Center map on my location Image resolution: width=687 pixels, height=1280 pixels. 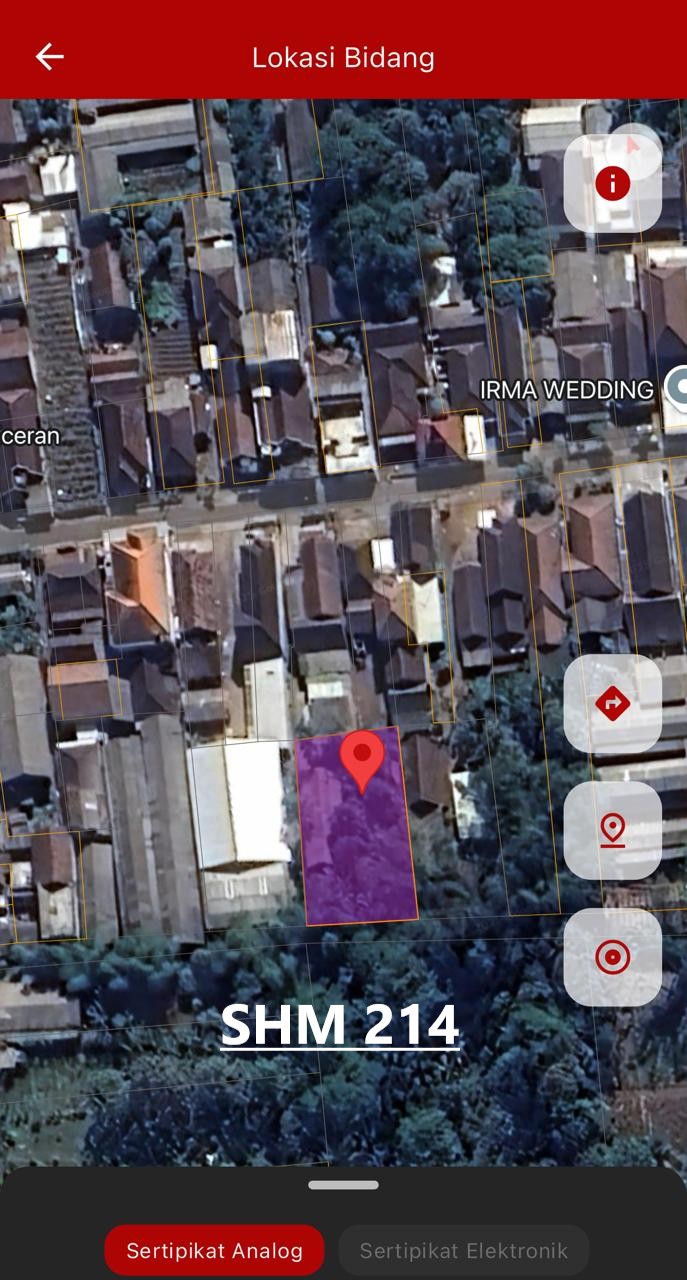(612, 957)
